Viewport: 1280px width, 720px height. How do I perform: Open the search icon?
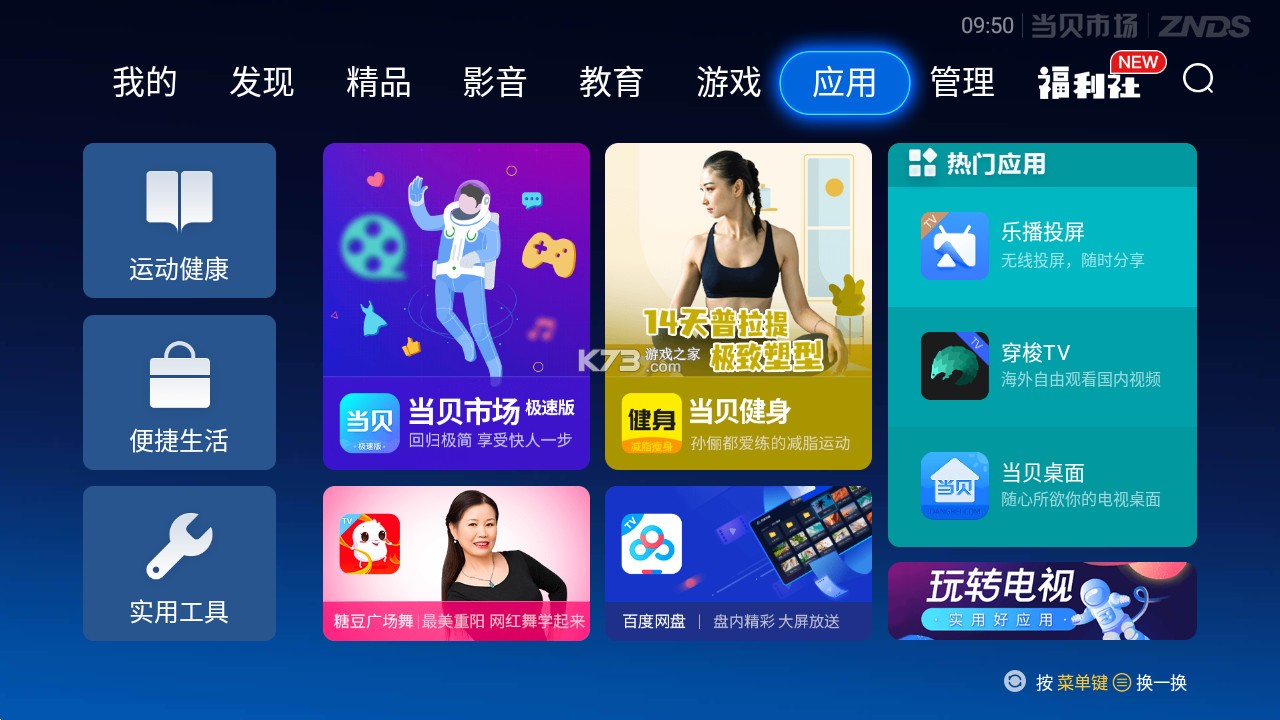[x=1197, y=80]
